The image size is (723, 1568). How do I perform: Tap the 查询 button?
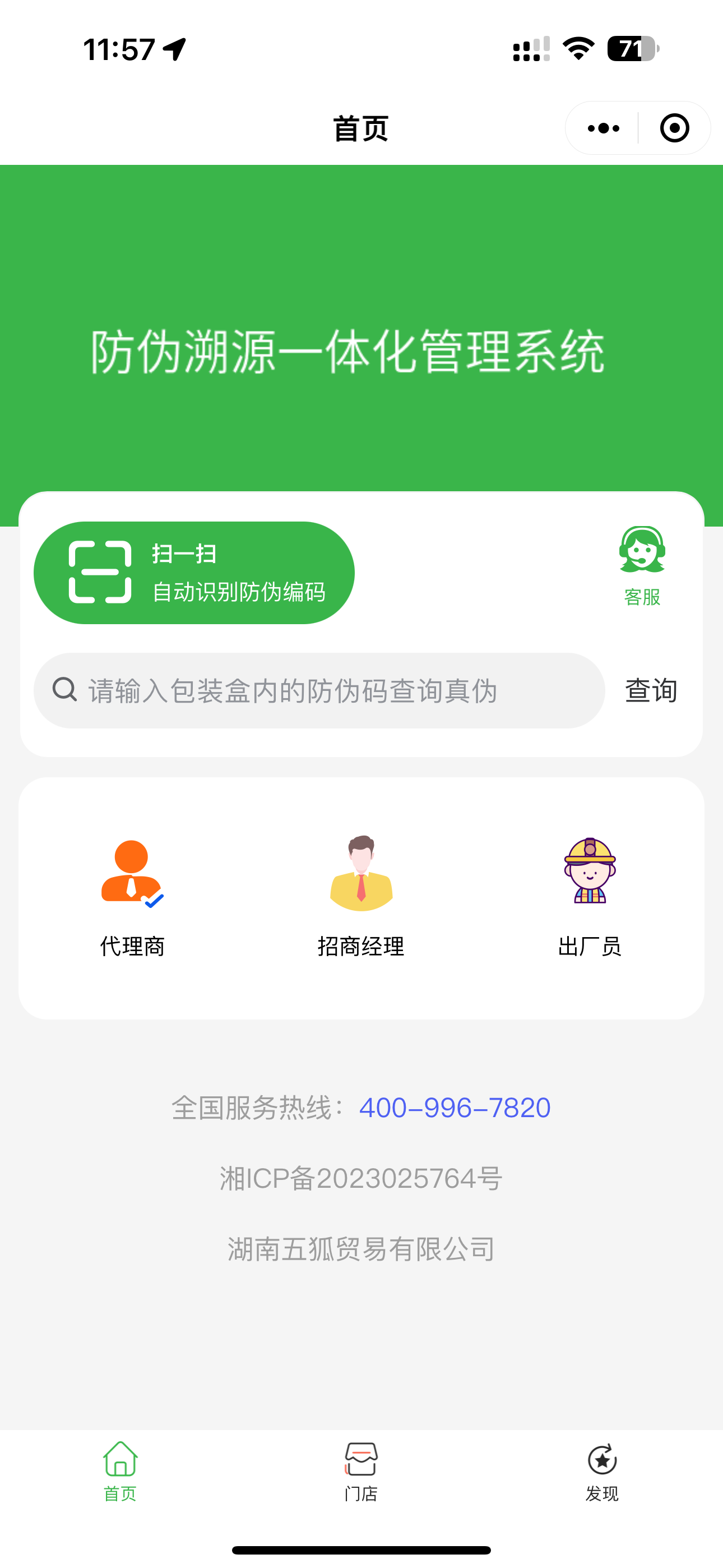tap(651, 691)
